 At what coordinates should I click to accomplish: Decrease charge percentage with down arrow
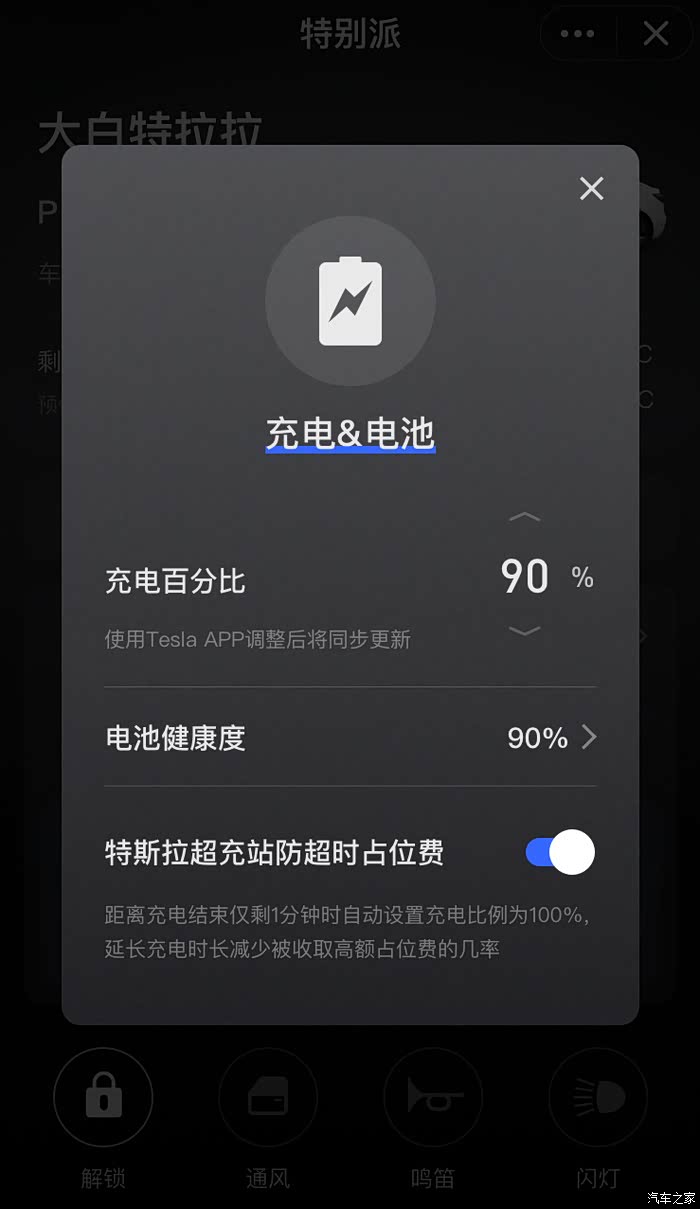coord(525,631)
